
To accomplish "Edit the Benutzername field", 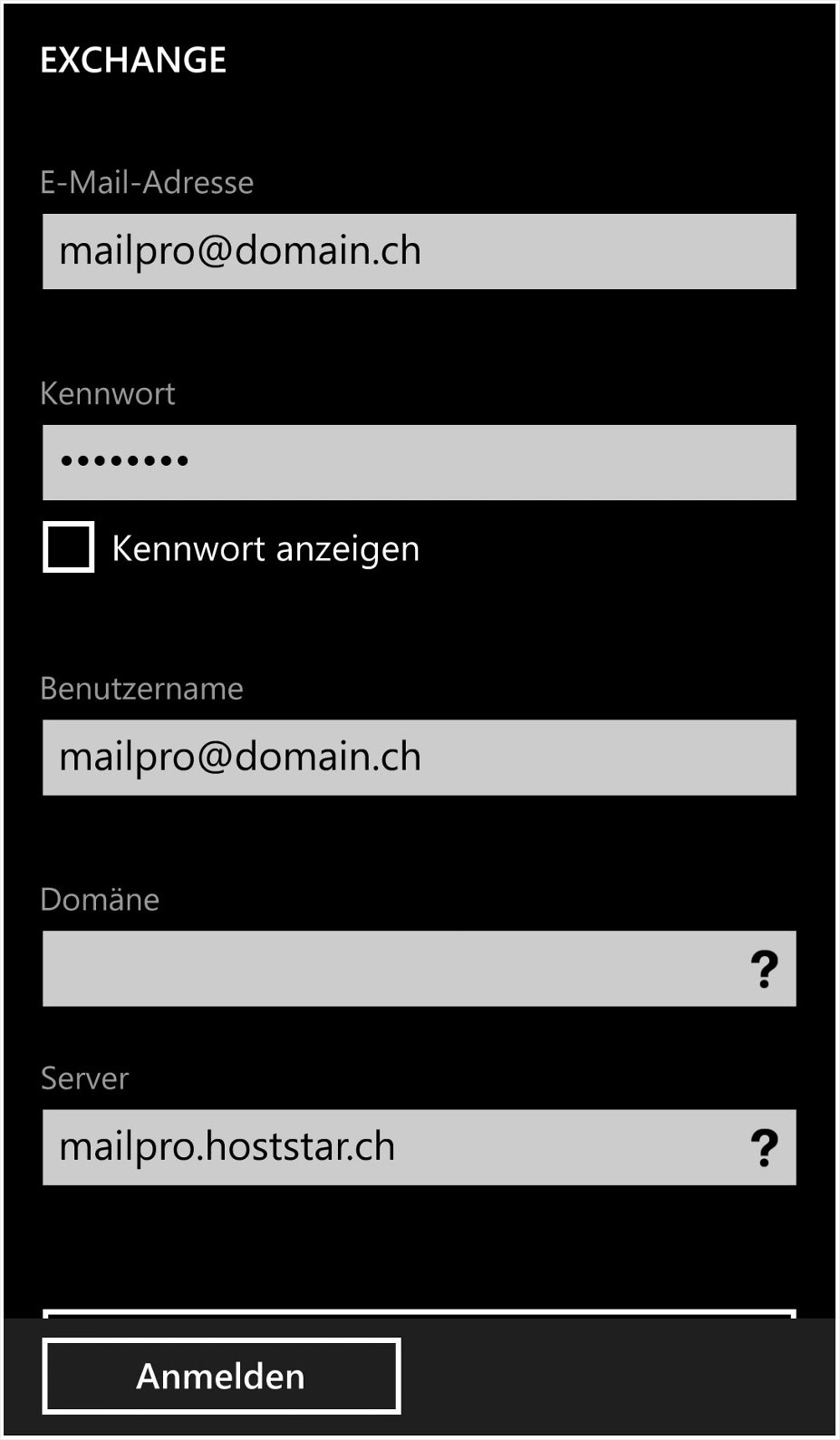I will (419, 758).
